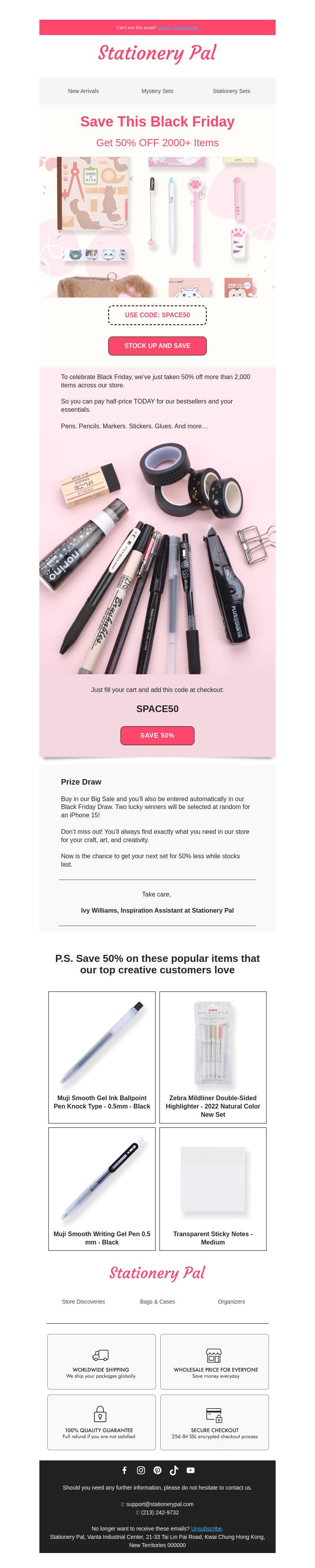Visit the TikTok account
This screenshot has height=1568, width=315.
174,1470
